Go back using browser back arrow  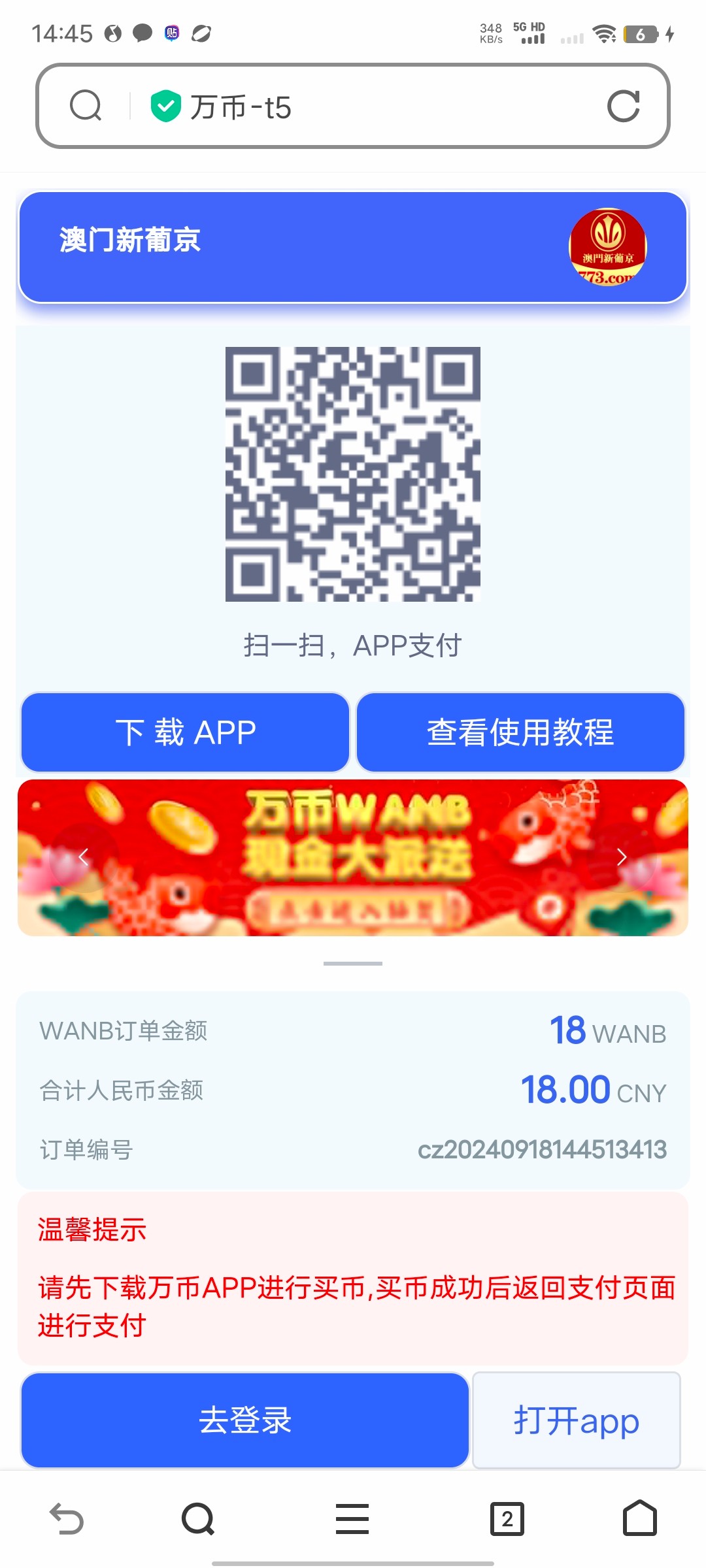[x=67, y=1518]
